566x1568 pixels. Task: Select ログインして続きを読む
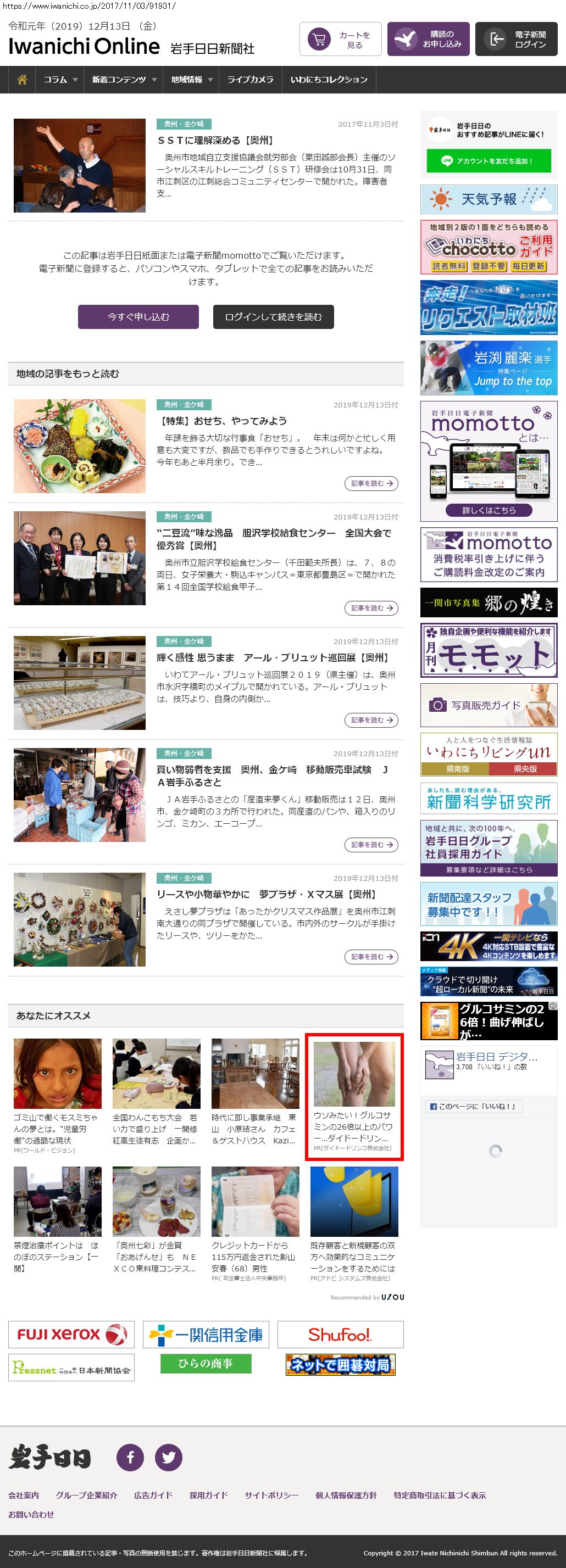click(x=273, y=316)
